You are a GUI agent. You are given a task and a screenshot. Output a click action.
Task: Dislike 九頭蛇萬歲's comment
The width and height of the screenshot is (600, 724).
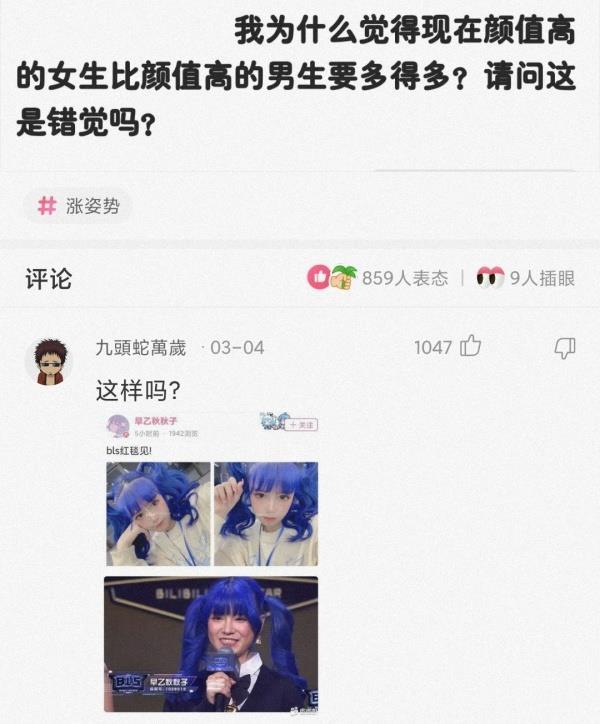[565, 347]
